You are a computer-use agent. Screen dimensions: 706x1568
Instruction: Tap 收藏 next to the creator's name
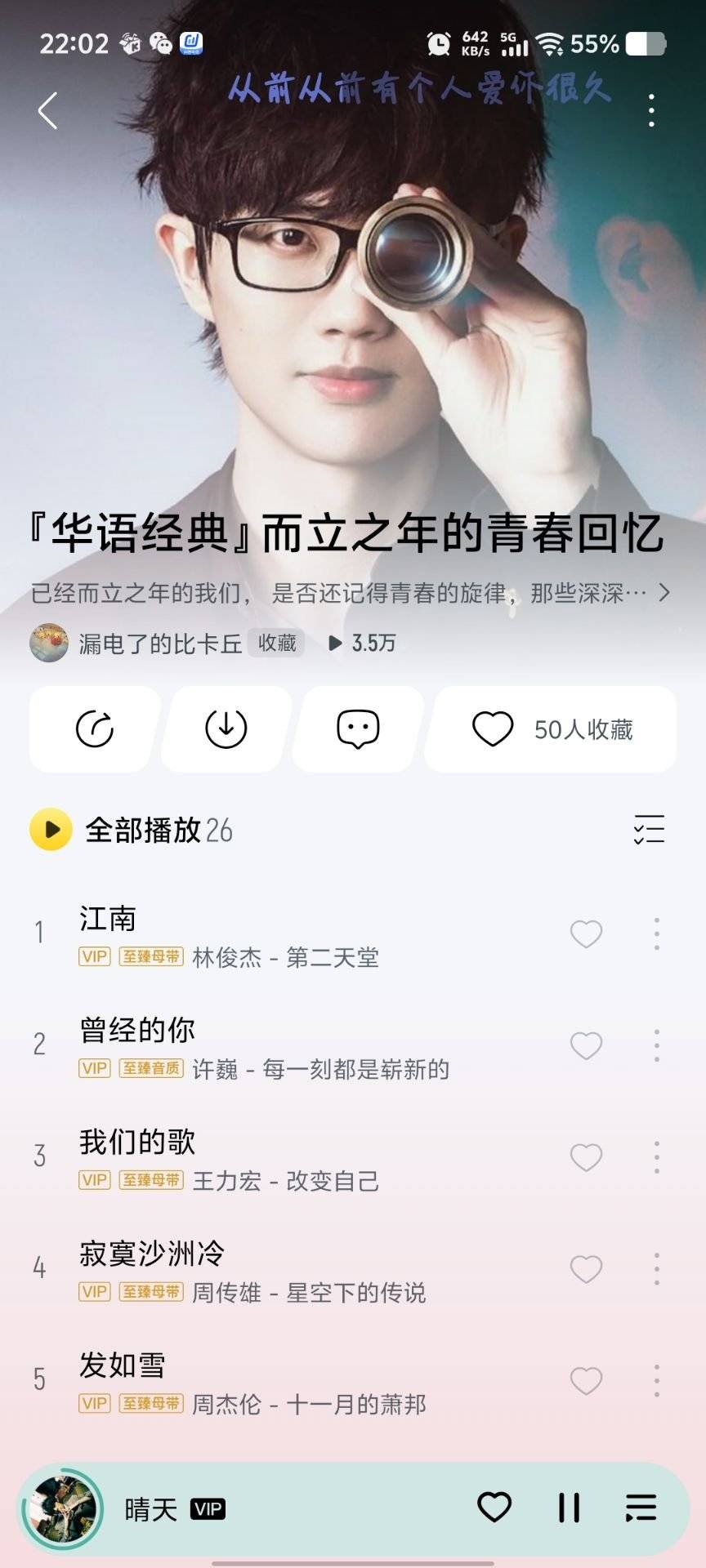tap(277, 644)
